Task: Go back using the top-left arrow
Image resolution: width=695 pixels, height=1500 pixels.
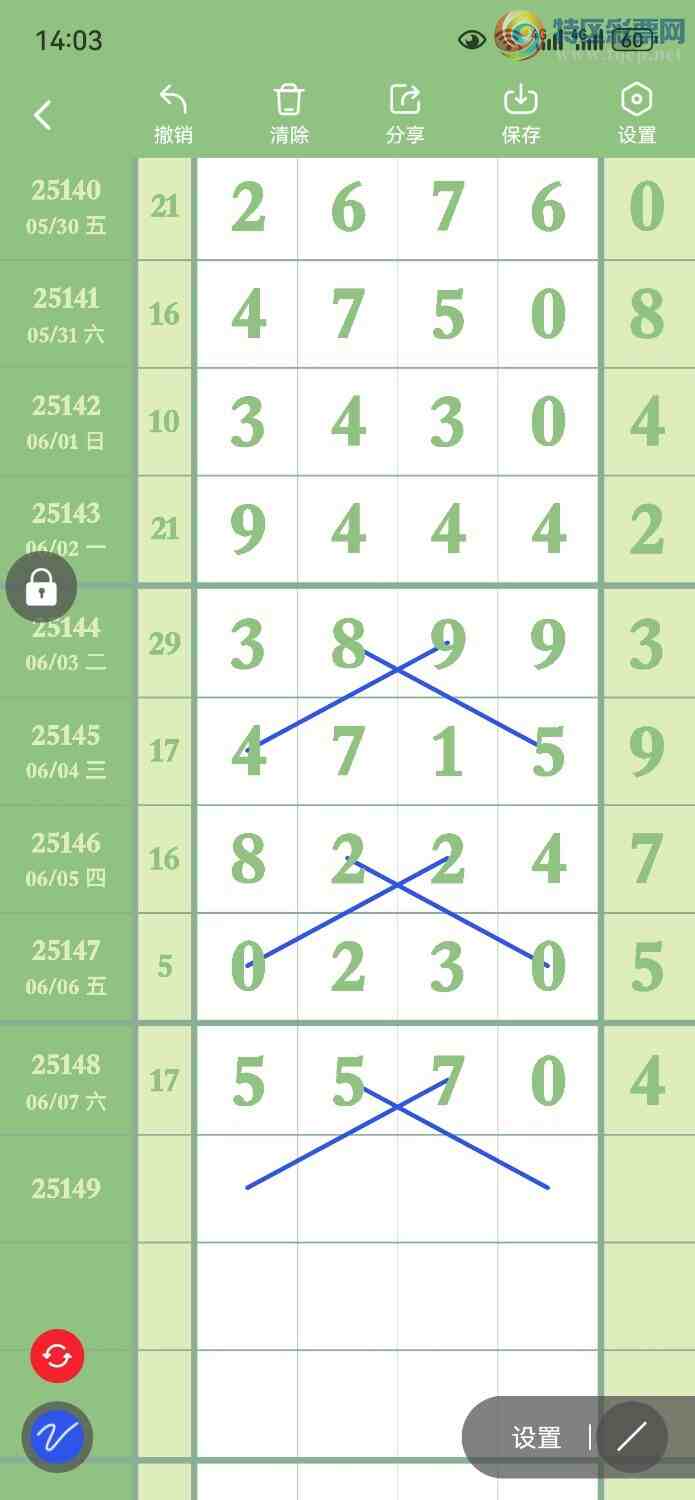Action: pyautogui.click(x=43, y=115)
